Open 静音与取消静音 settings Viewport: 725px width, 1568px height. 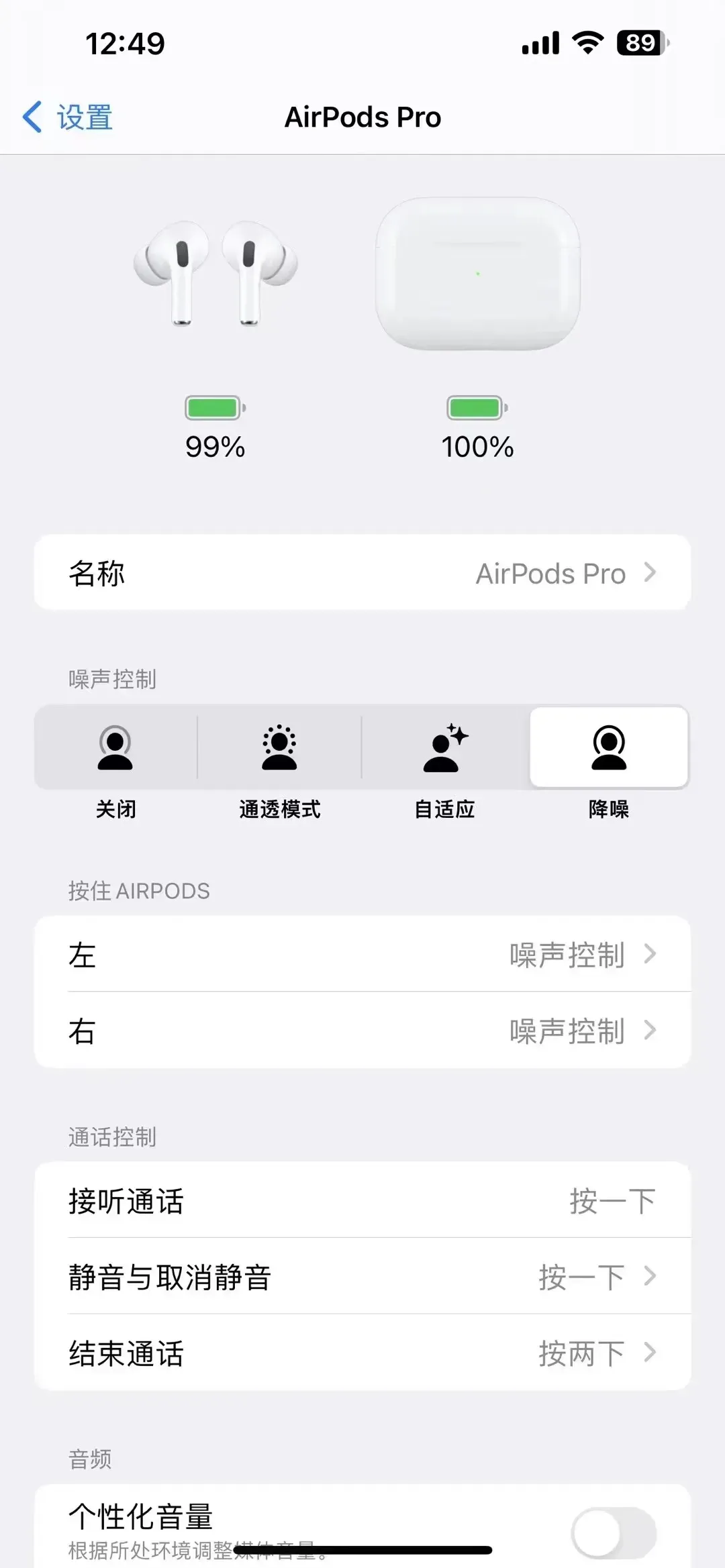coord(362,1276)
